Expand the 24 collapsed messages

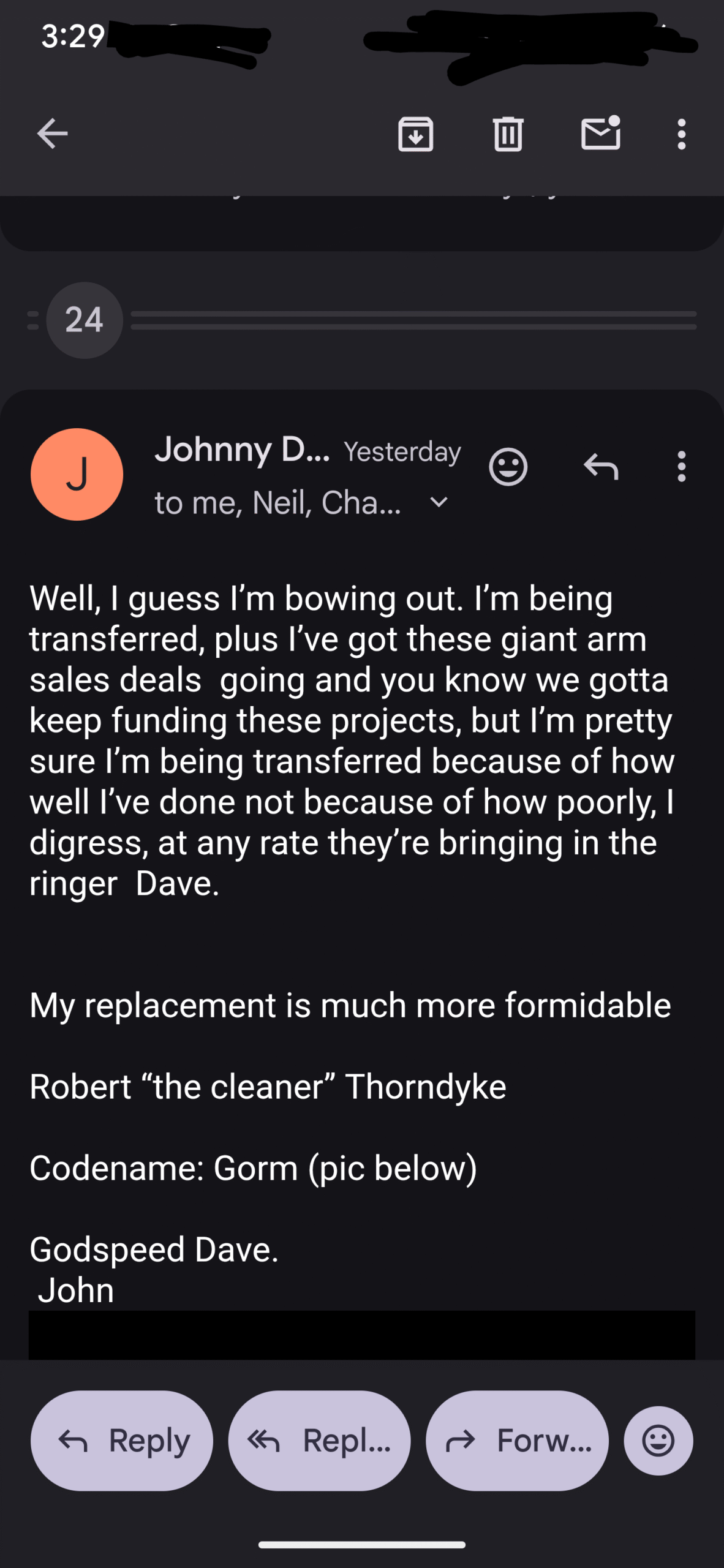[x=85, y=320]
